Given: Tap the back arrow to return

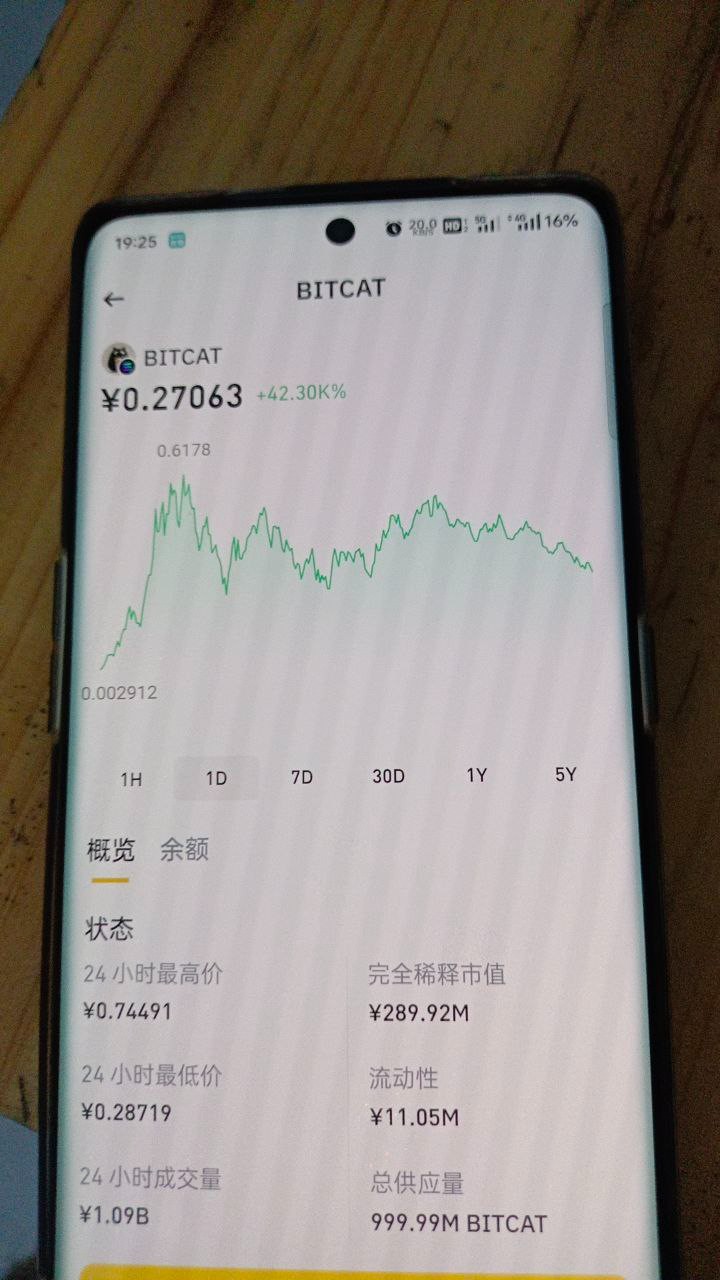Looking at the screenshot, I should pyautogui.click(x=113, y=299).
